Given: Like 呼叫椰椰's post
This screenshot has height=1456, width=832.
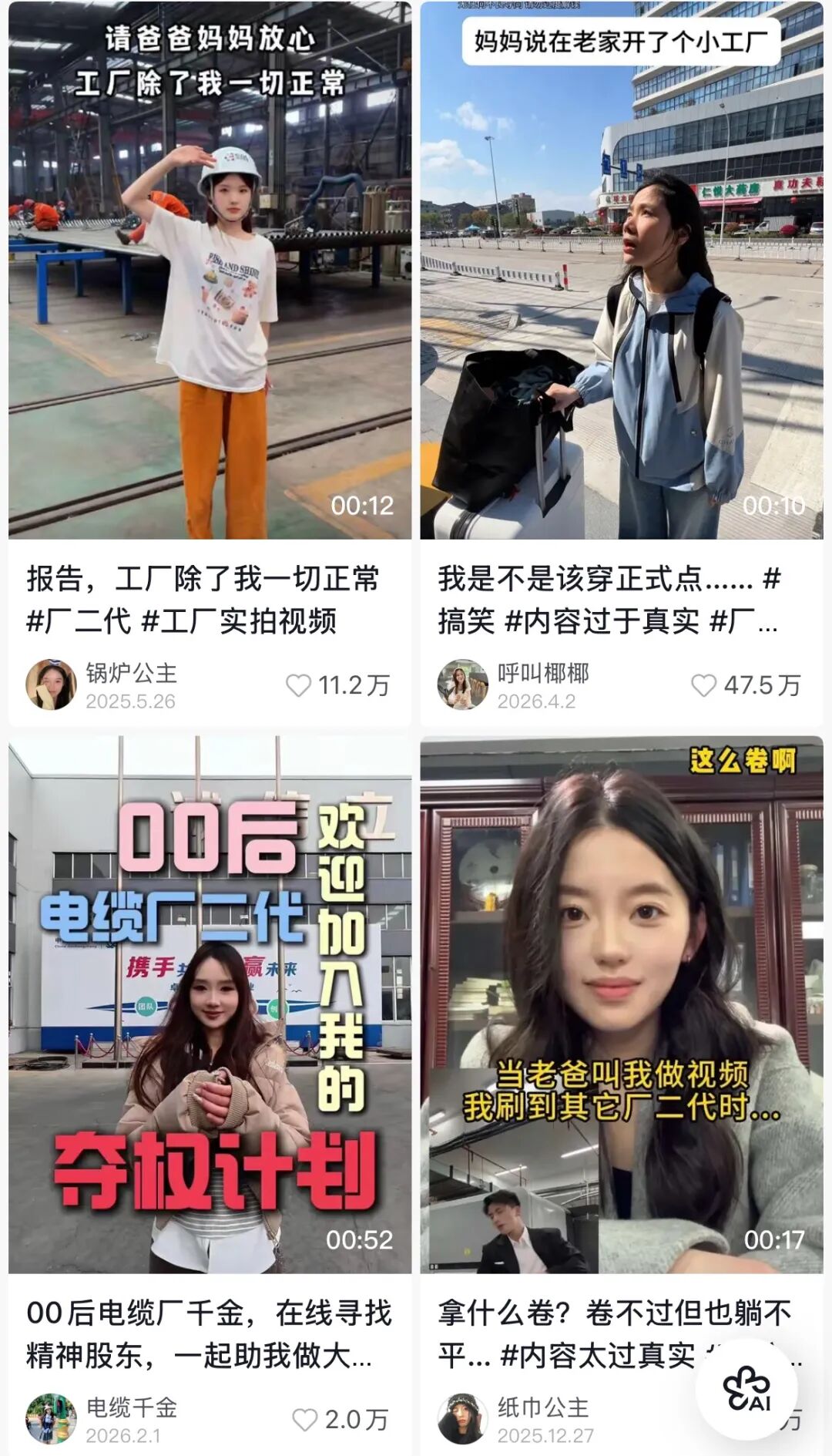Looking at the screenshot, I should point(703,685).
